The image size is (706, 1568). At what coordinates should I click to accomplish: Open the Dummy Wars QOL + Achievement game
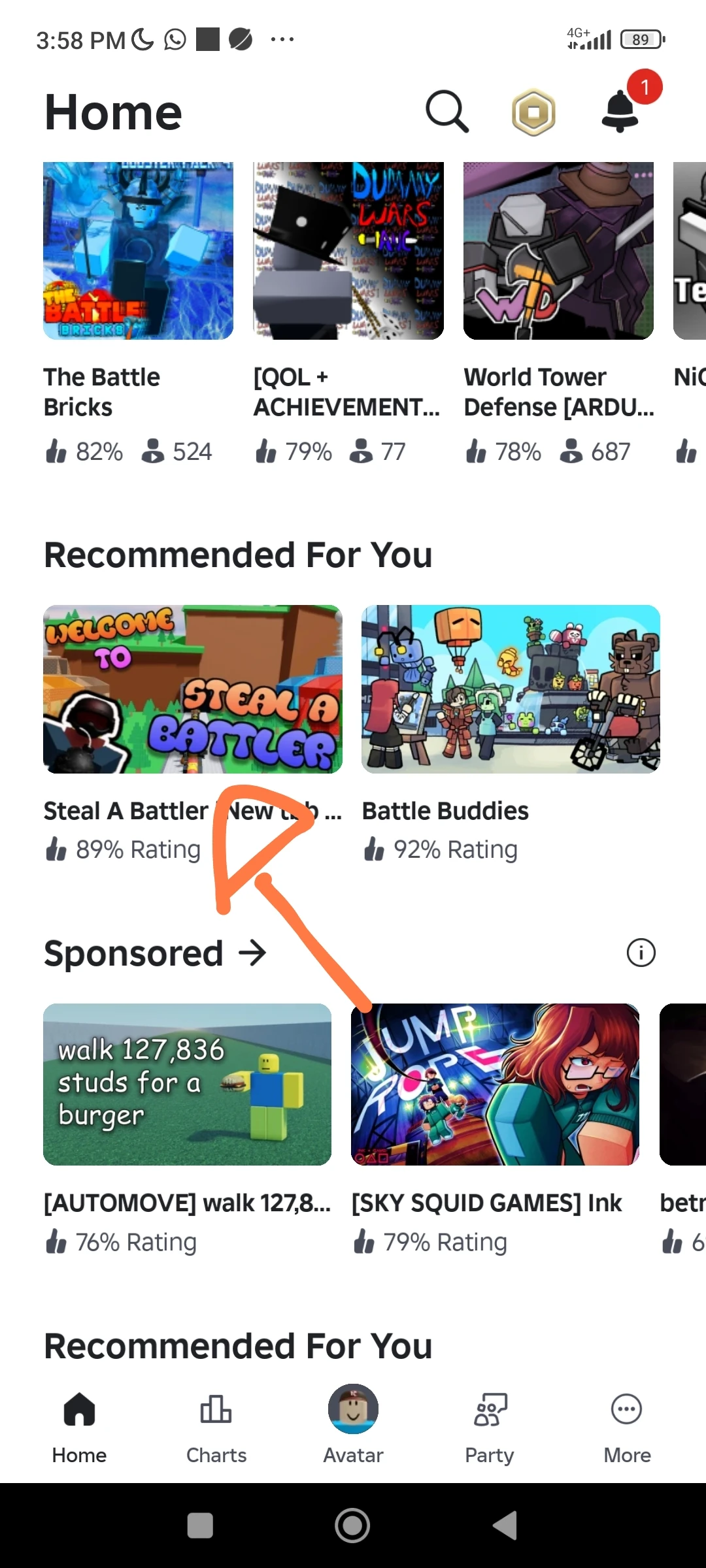pyautogui.click(x=348, y=251)
